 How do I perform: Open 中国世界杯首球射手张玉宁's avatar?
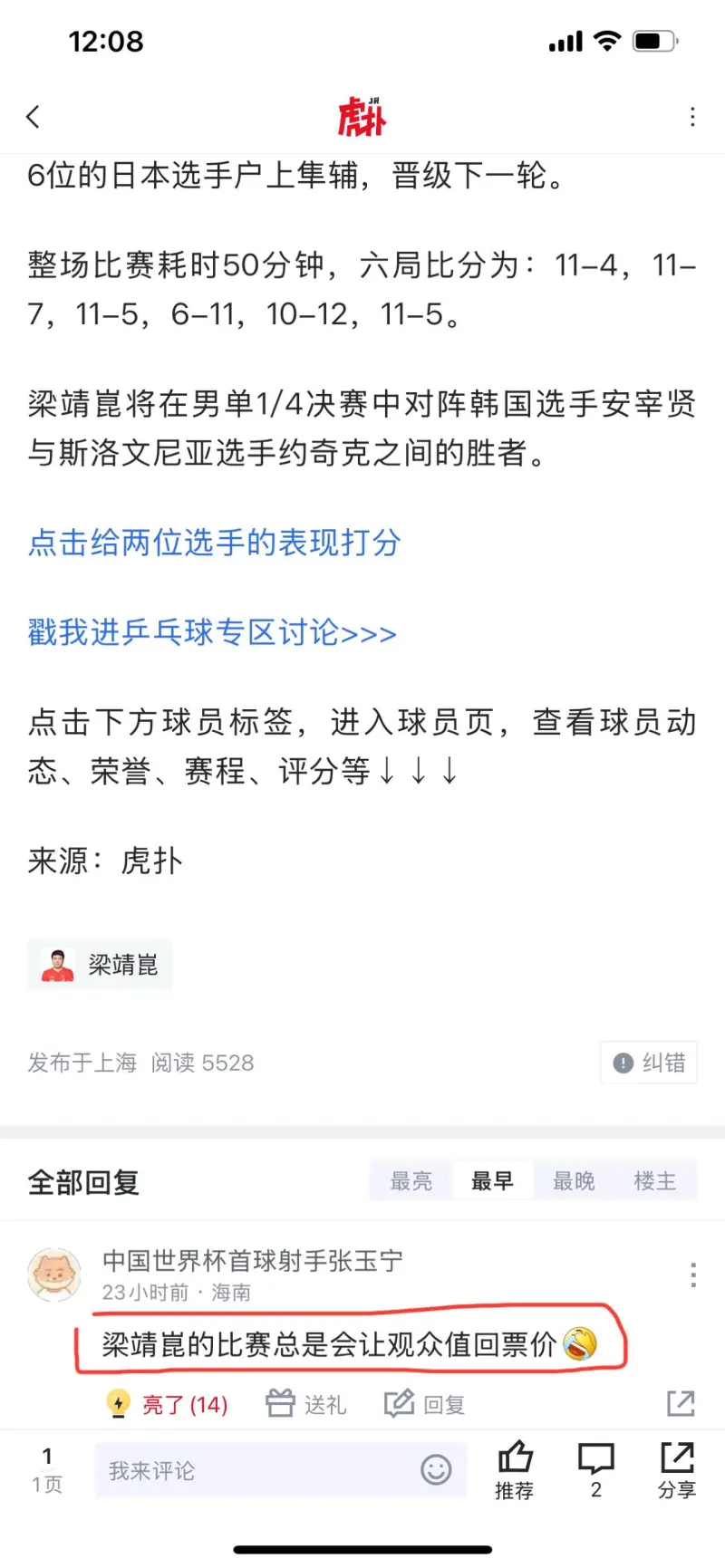coord(55,1274)
